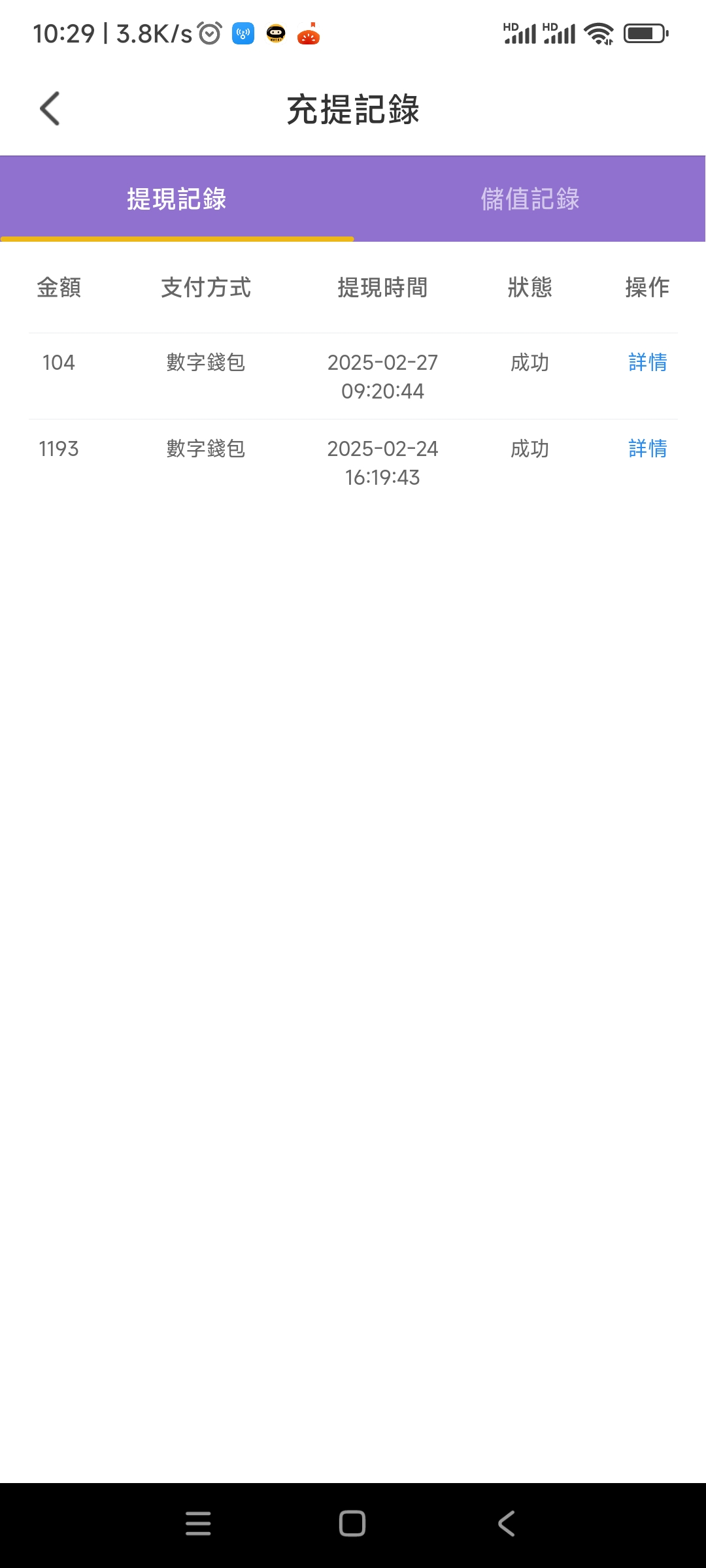This screenshot has width=706, height=1568.
Task: Tap the battery indicator in the status bar
Action: pyautogui.click(x=646, y=32)
